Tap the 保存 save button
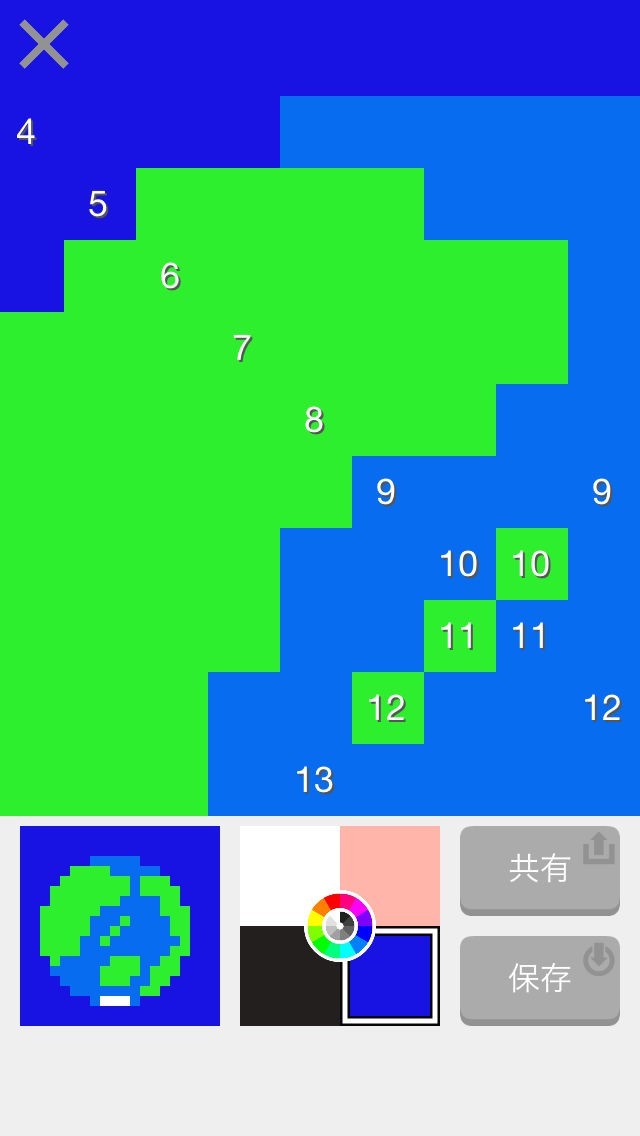Image resolution: width=640 pixels, height=1136 pixels. click(x=539, y=980)
